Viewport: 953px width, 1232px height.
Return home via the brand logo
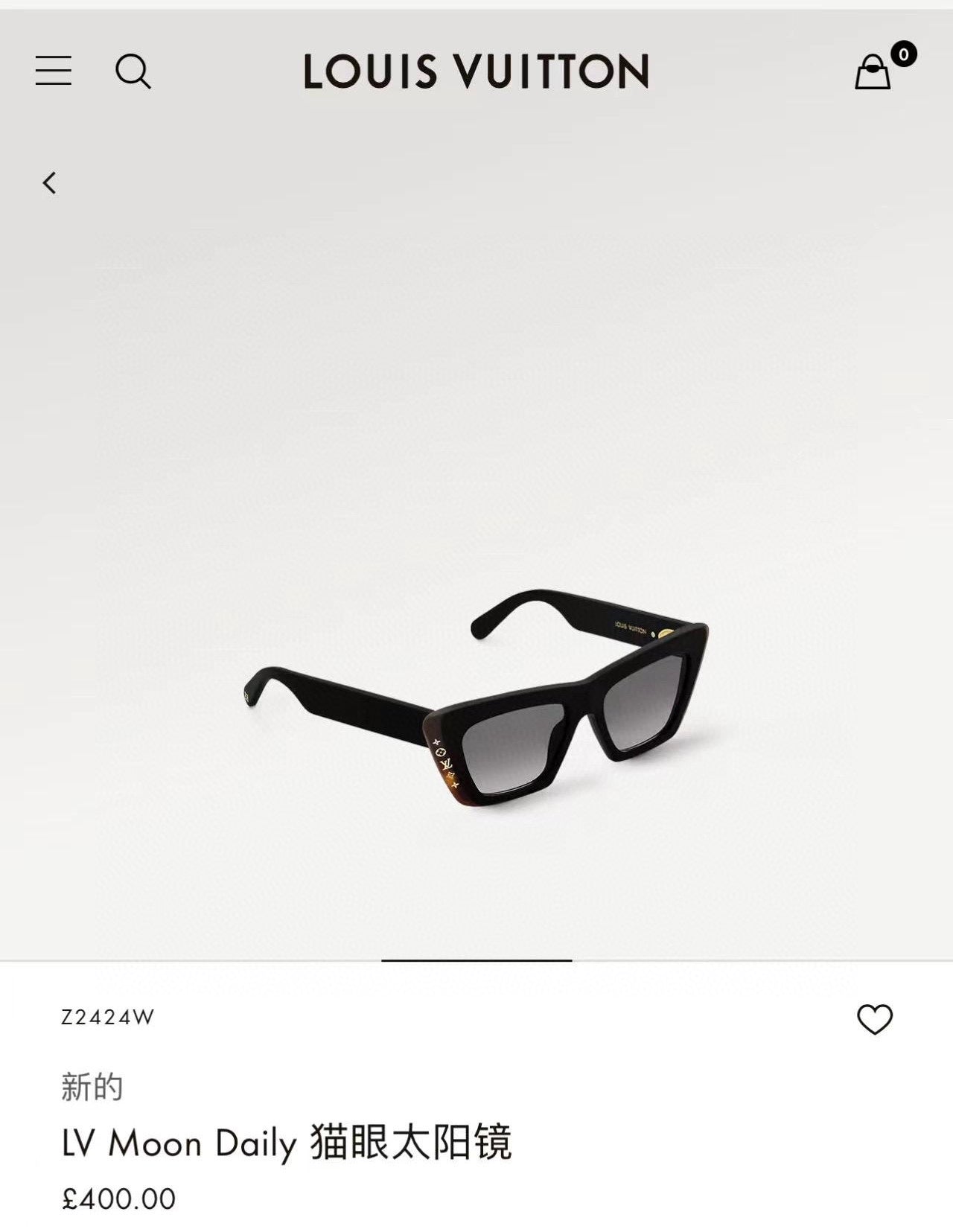476,71
